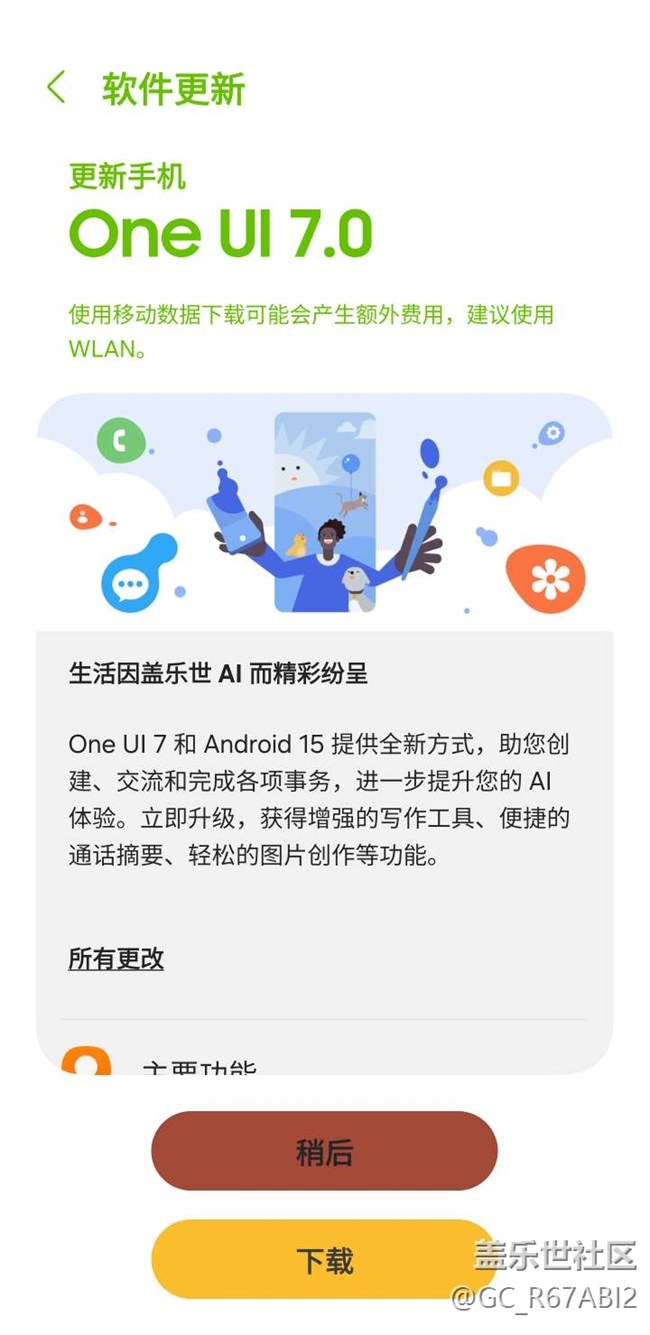This screenshot has height=1335, width=650.
Task: Open the 所有更改 link
Action: 116,959
